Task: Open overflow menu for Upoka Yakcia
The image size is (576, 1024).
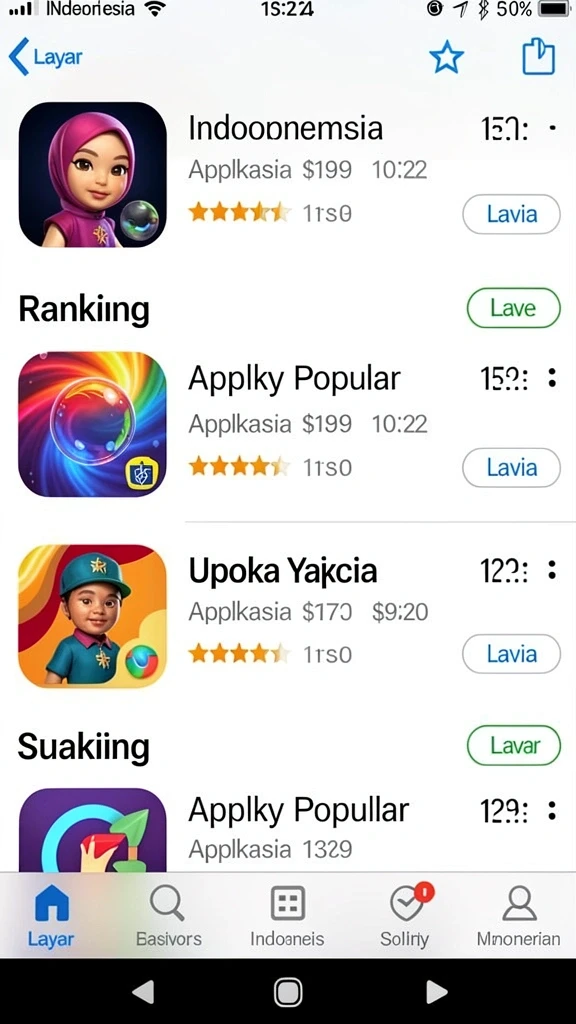Action: coord(552,570)
